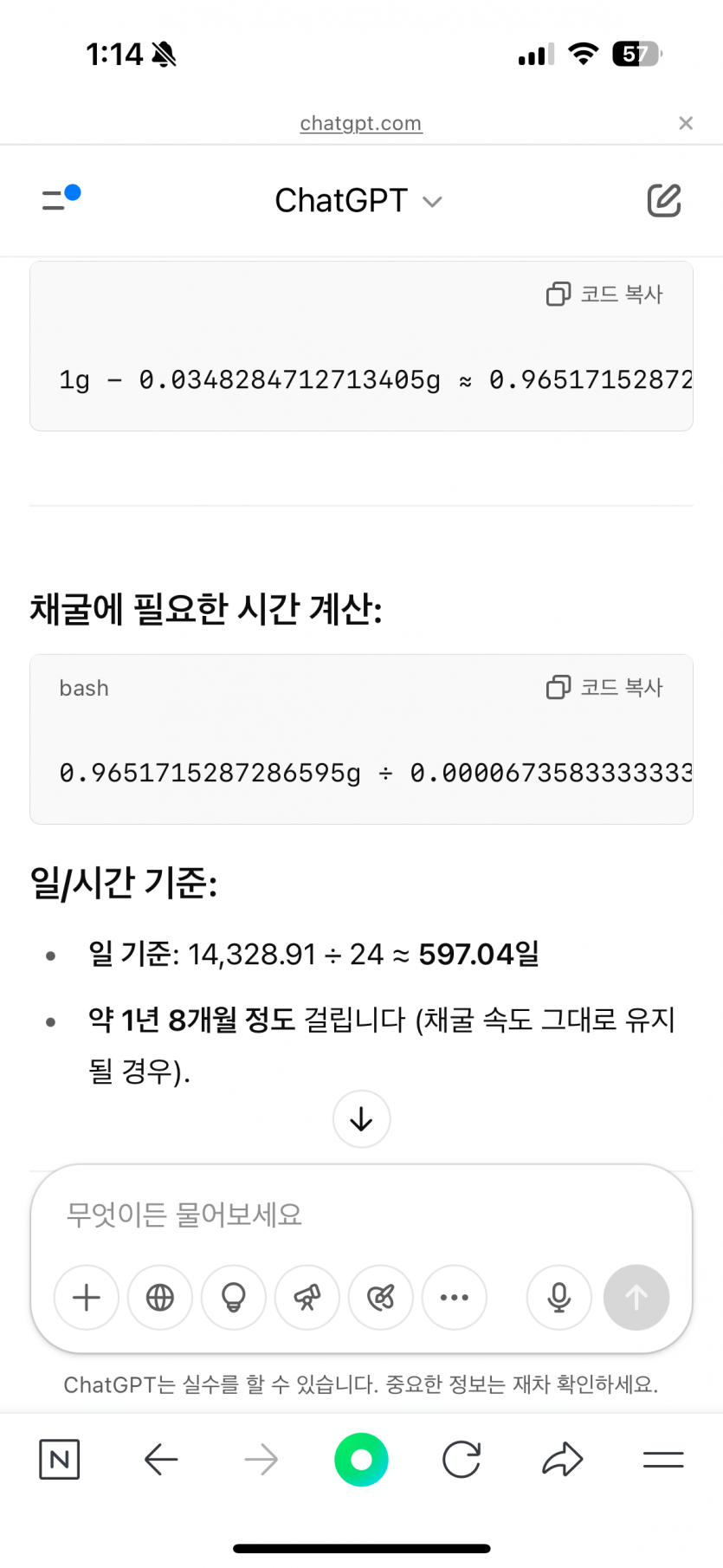Open the browser hamburger menu
This screenshot has width=723, height=1568.
point(664,1460)
